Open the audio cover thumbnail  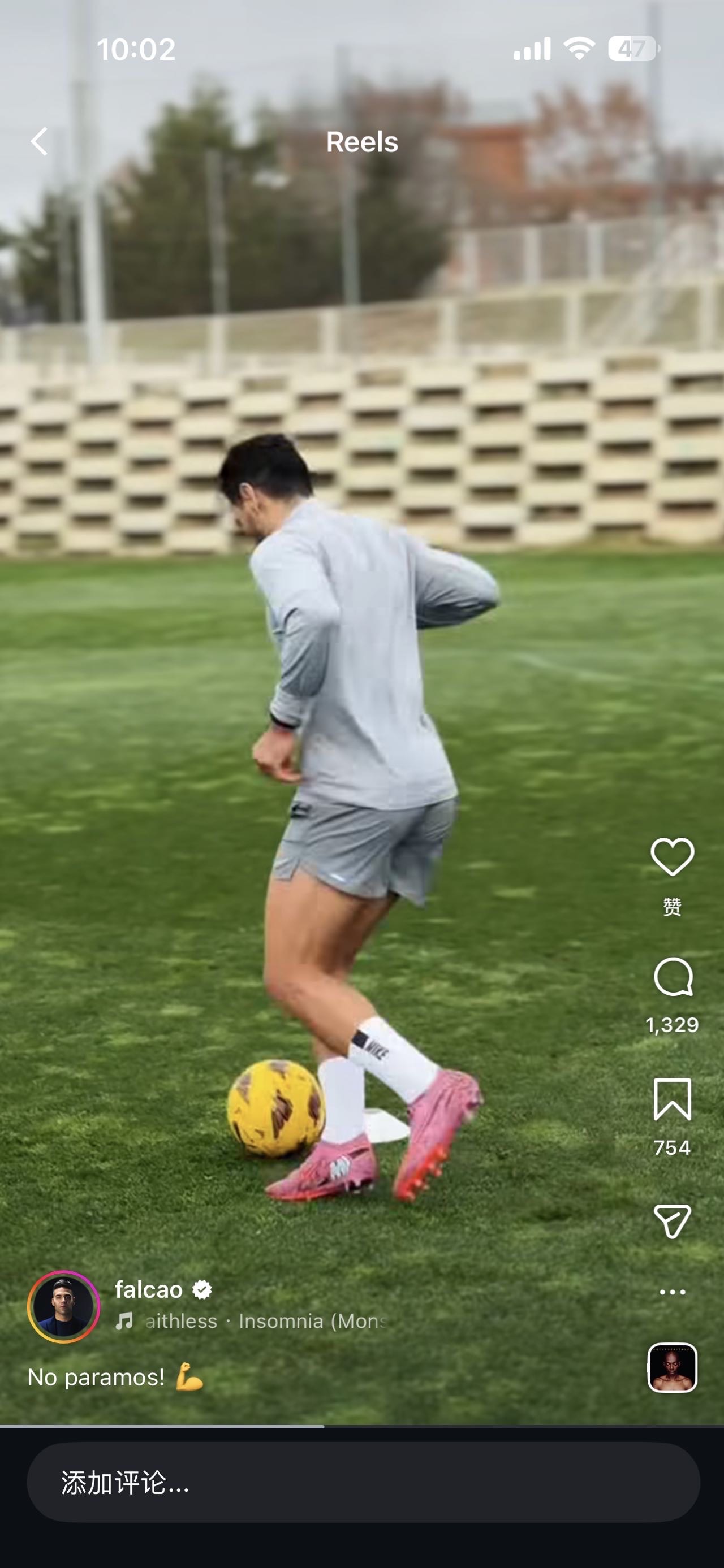pos(671,1368)
